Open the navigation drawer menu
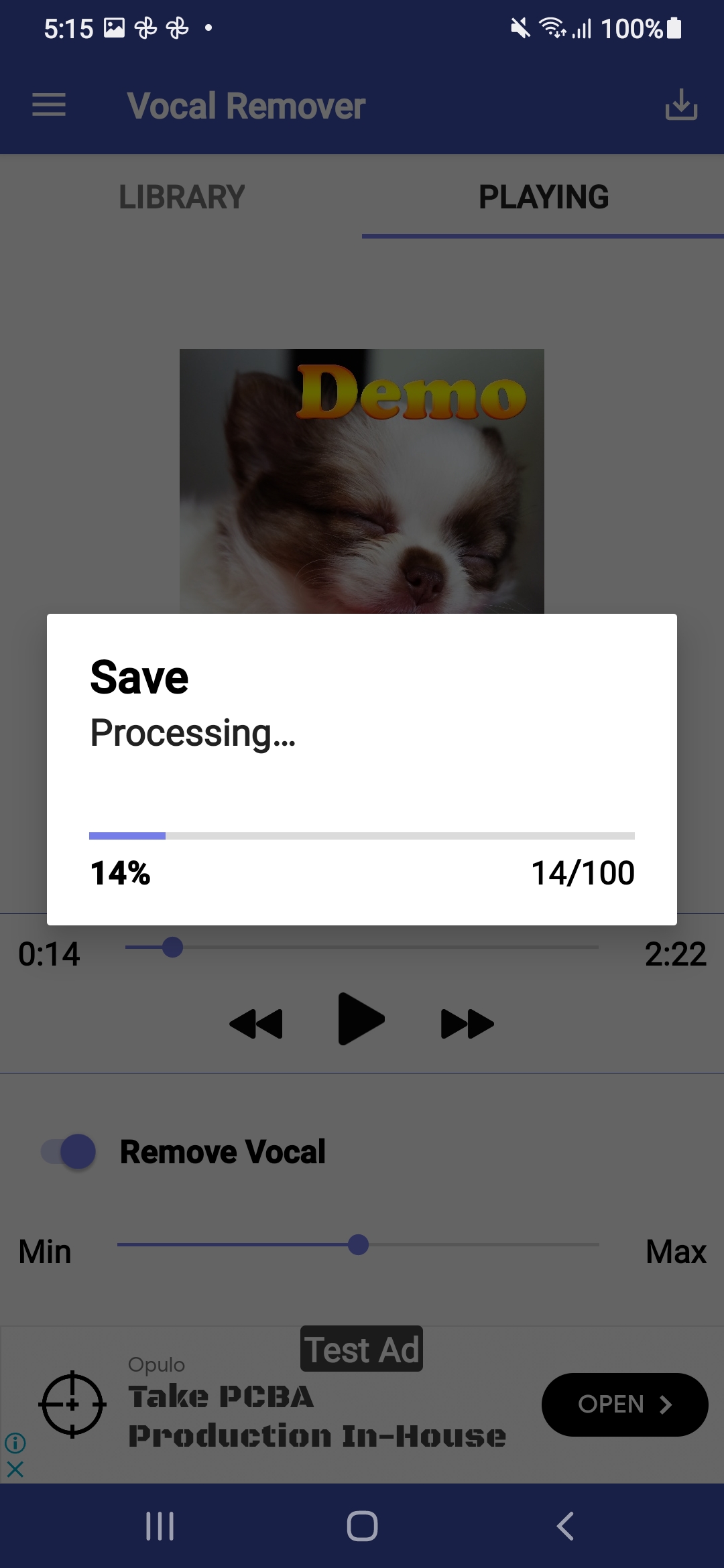724x1568 pixels. (x=48, y=106)
